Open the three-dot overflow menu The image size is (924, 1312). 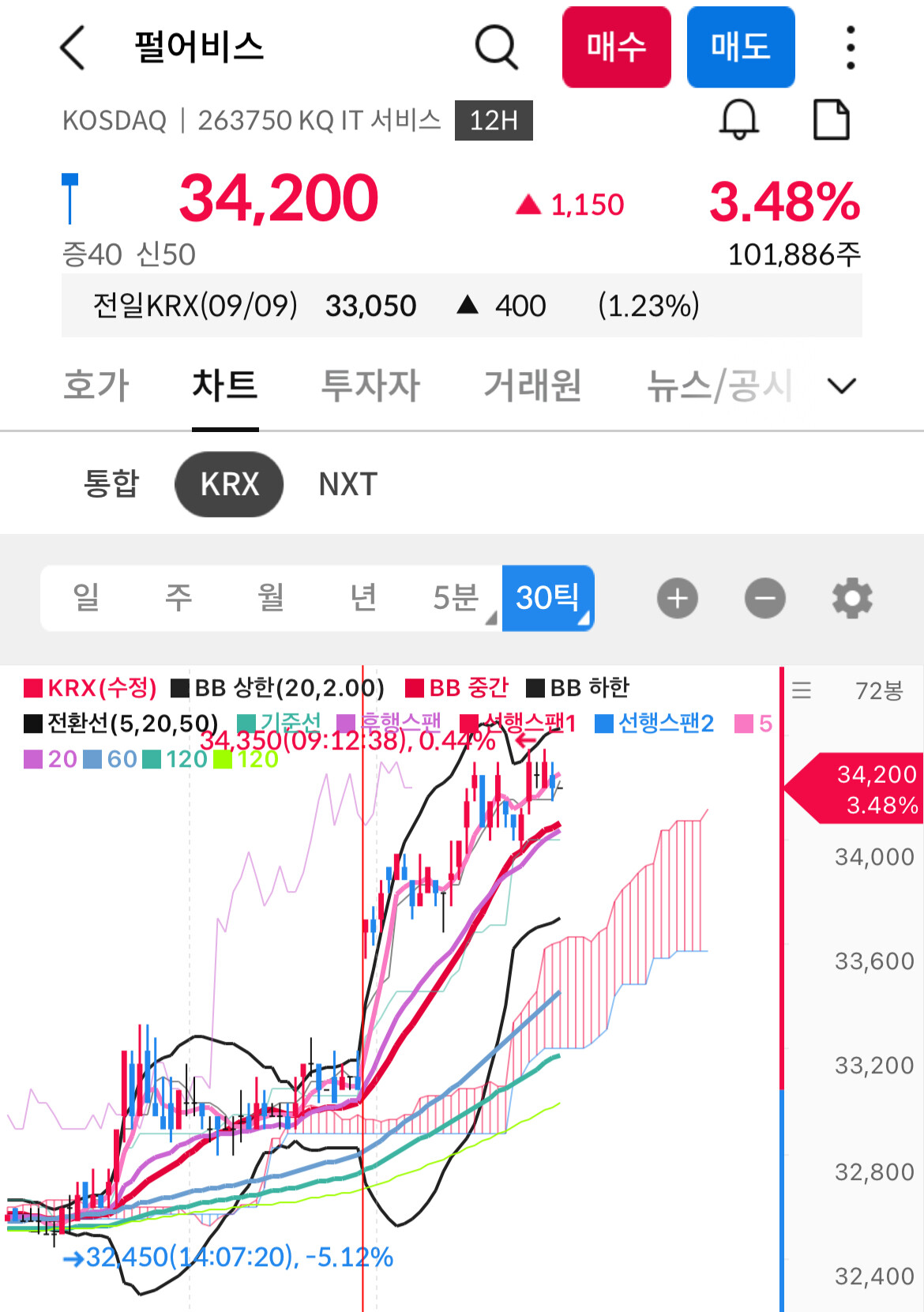[850, 47]
